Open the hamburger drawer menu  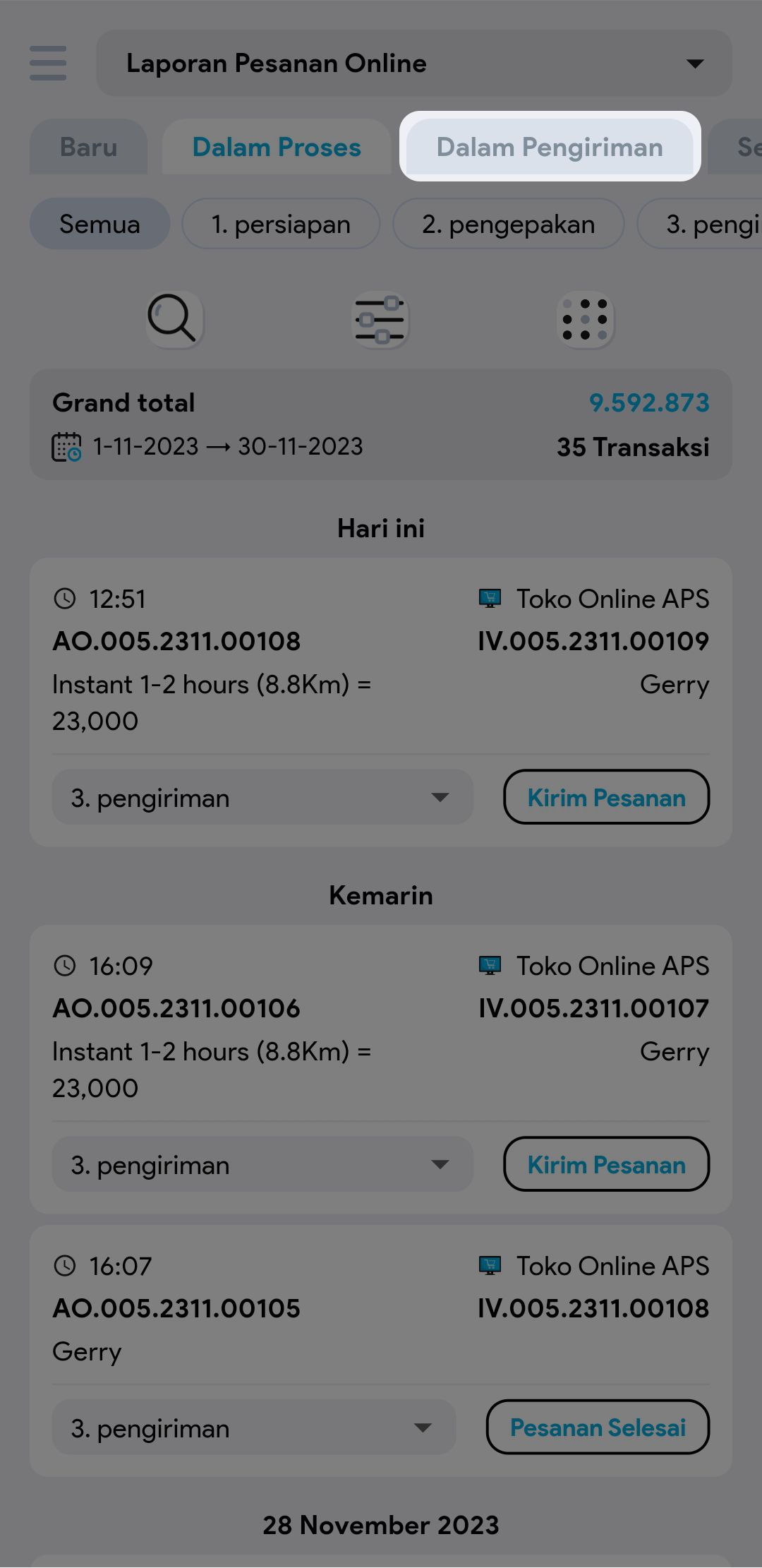click(48, 64)
